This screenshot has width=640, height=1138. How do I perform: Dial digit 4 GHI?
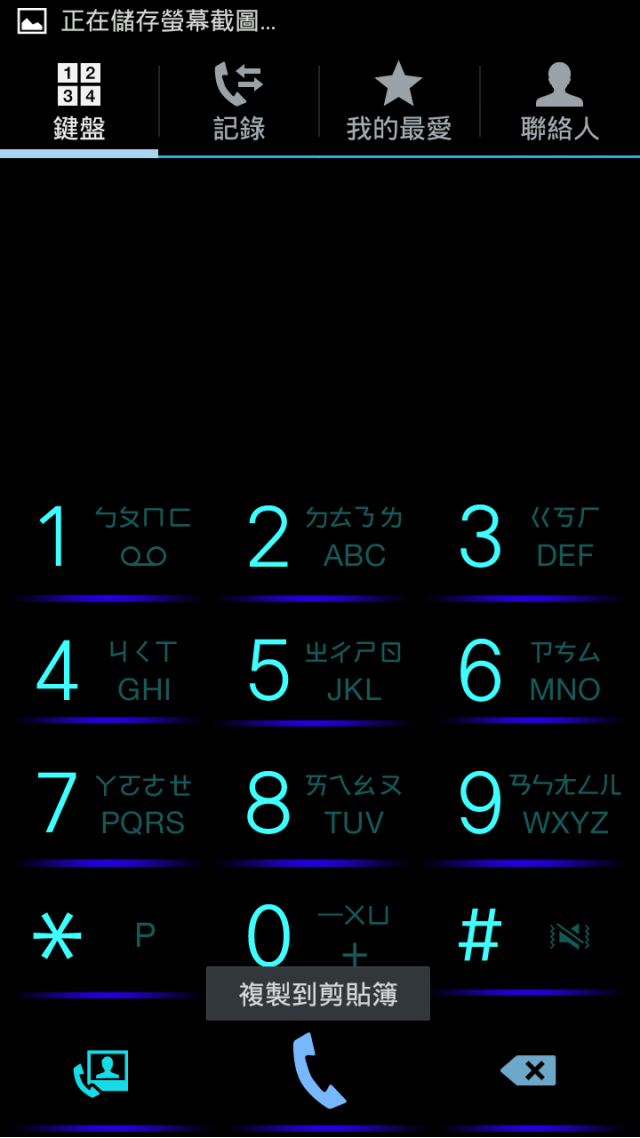pyautogui.click(x=107, y=672)
